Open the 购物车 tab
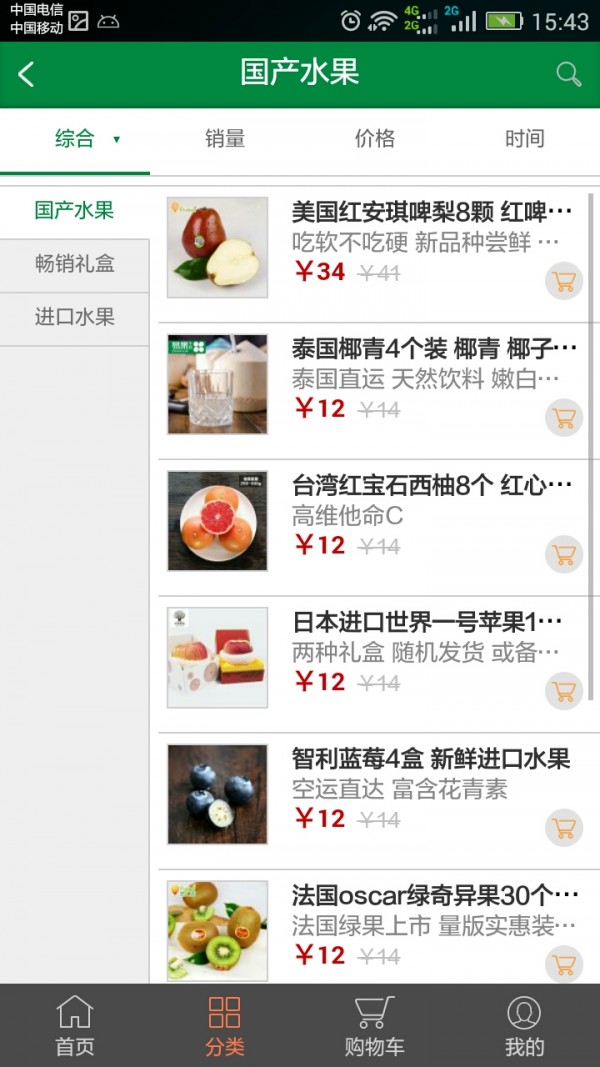Screen dimensions: 600x1067 click(375, 1026)
